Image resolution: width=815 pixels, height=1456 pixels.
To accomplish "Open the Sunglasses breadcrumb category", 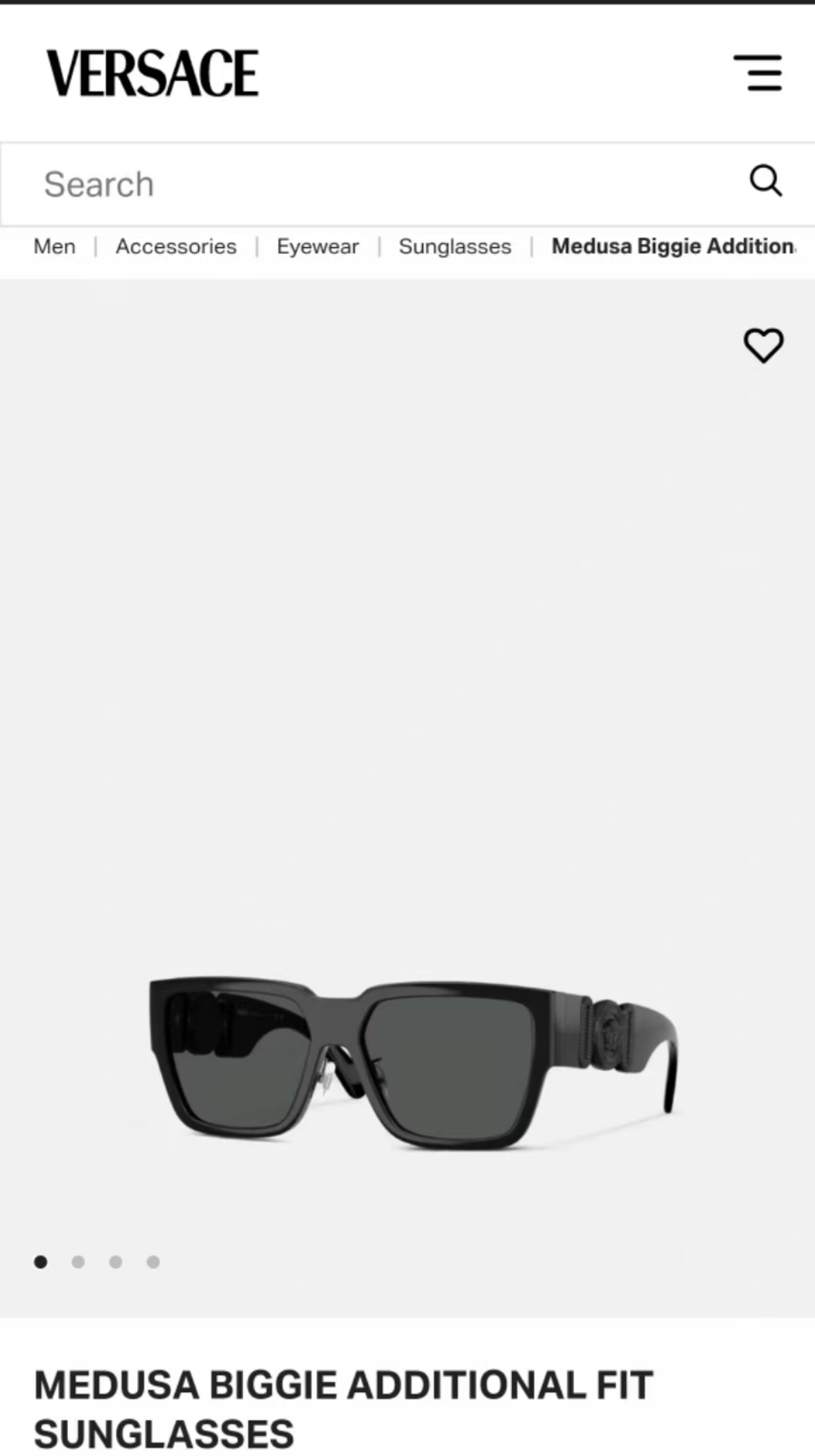I will pyautogui.click(x=455, y=247).
